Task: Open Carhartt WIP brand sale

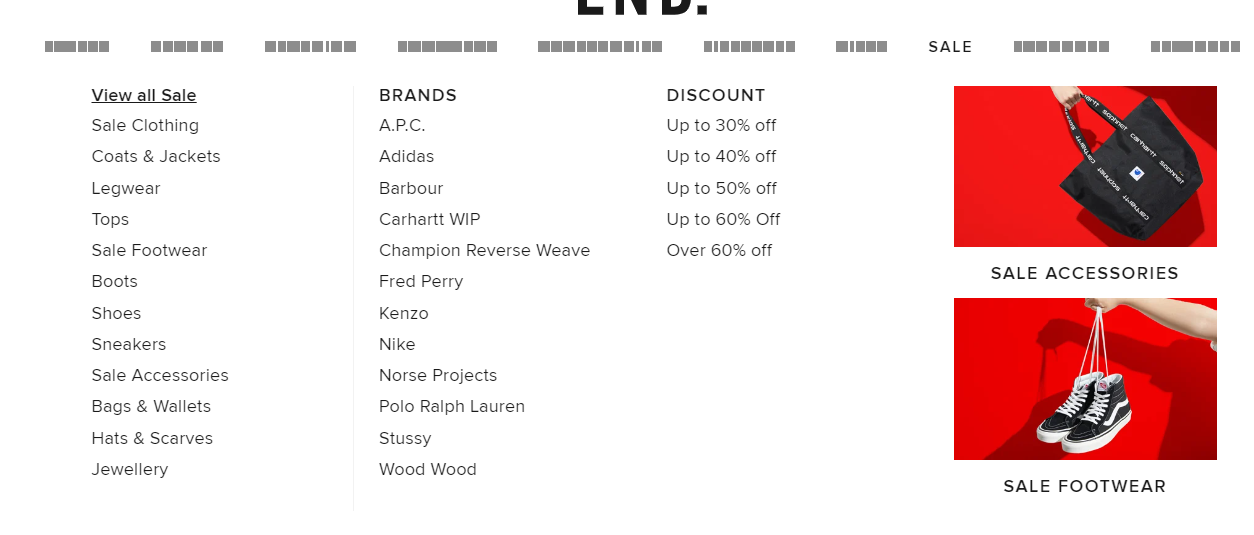Action: pos(430,219)
